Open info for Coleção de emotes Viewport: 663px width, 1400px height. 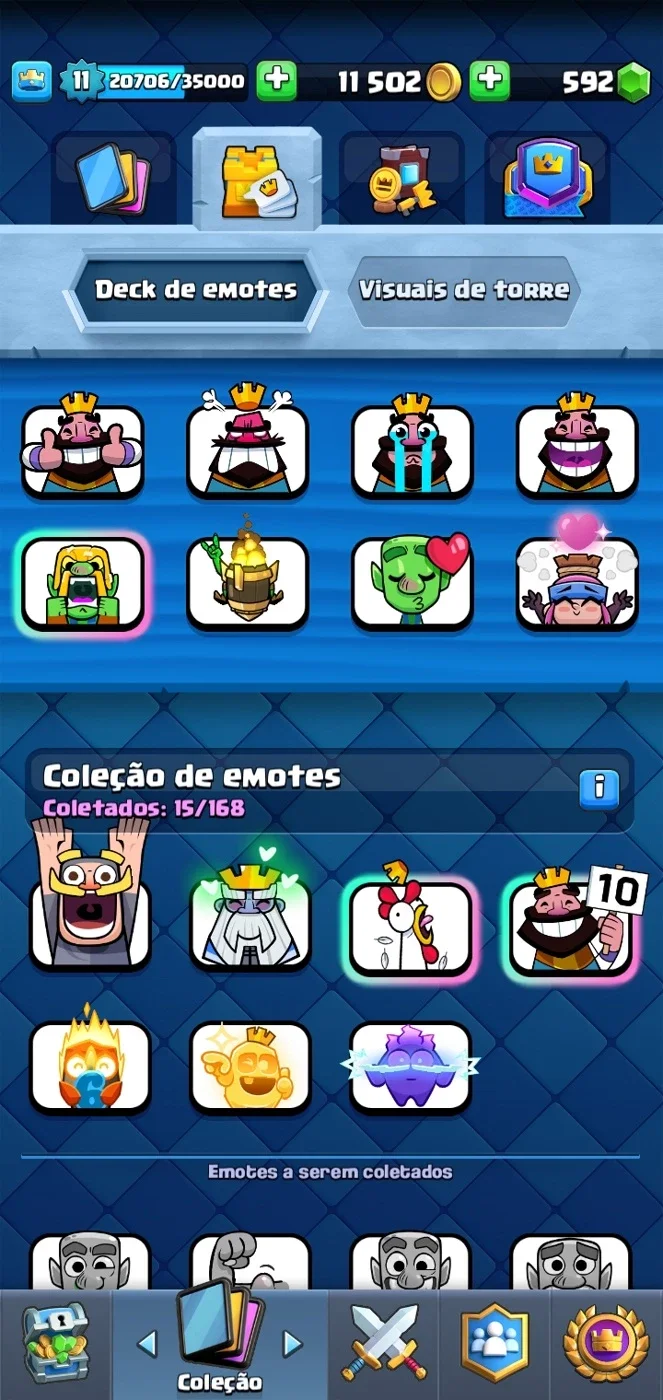point(599,789)
